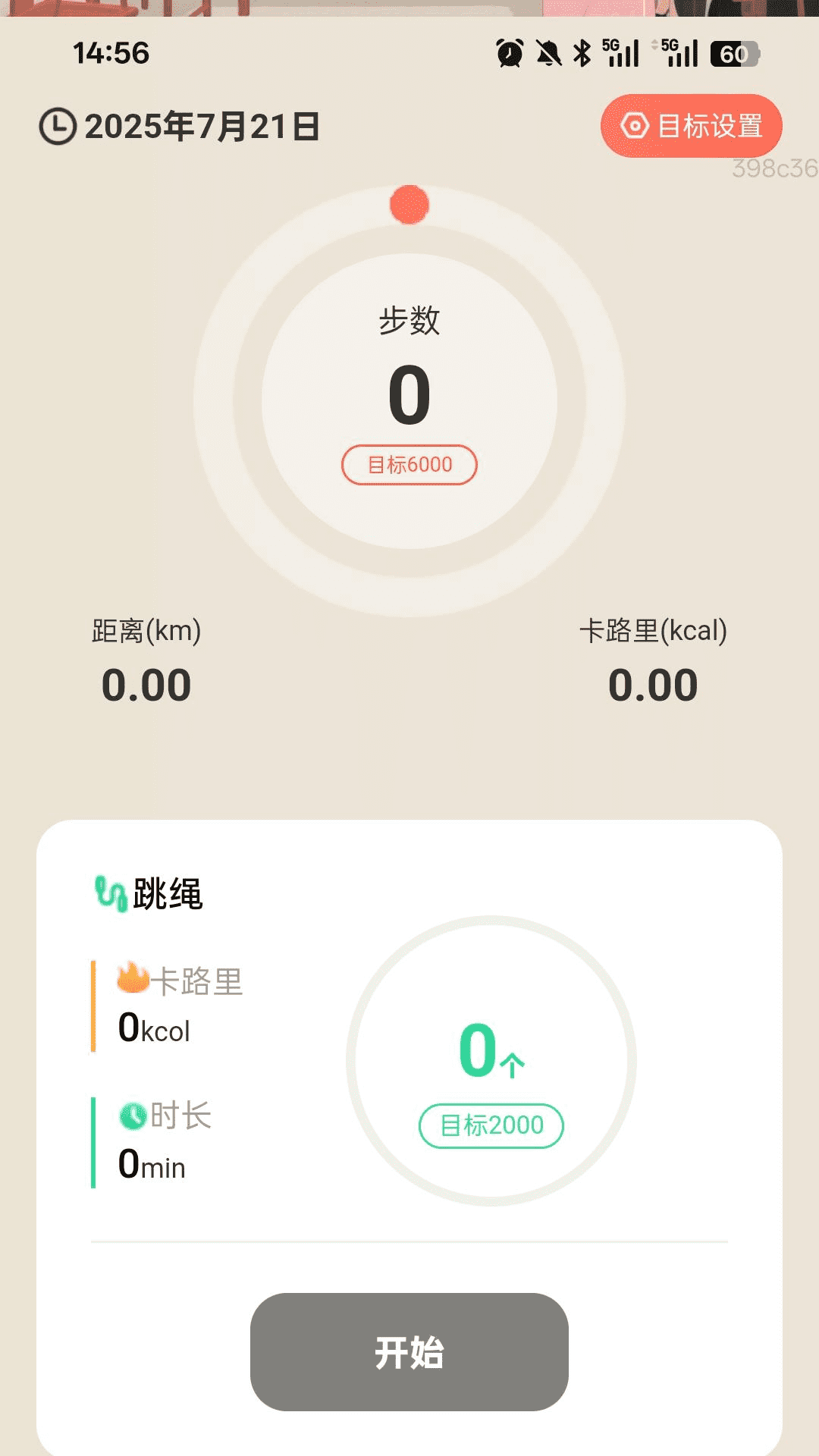This screenshot has height=1456, width=819.
Task: Tap the 目标6000 goal pill to change step goal
Action: 409,464
